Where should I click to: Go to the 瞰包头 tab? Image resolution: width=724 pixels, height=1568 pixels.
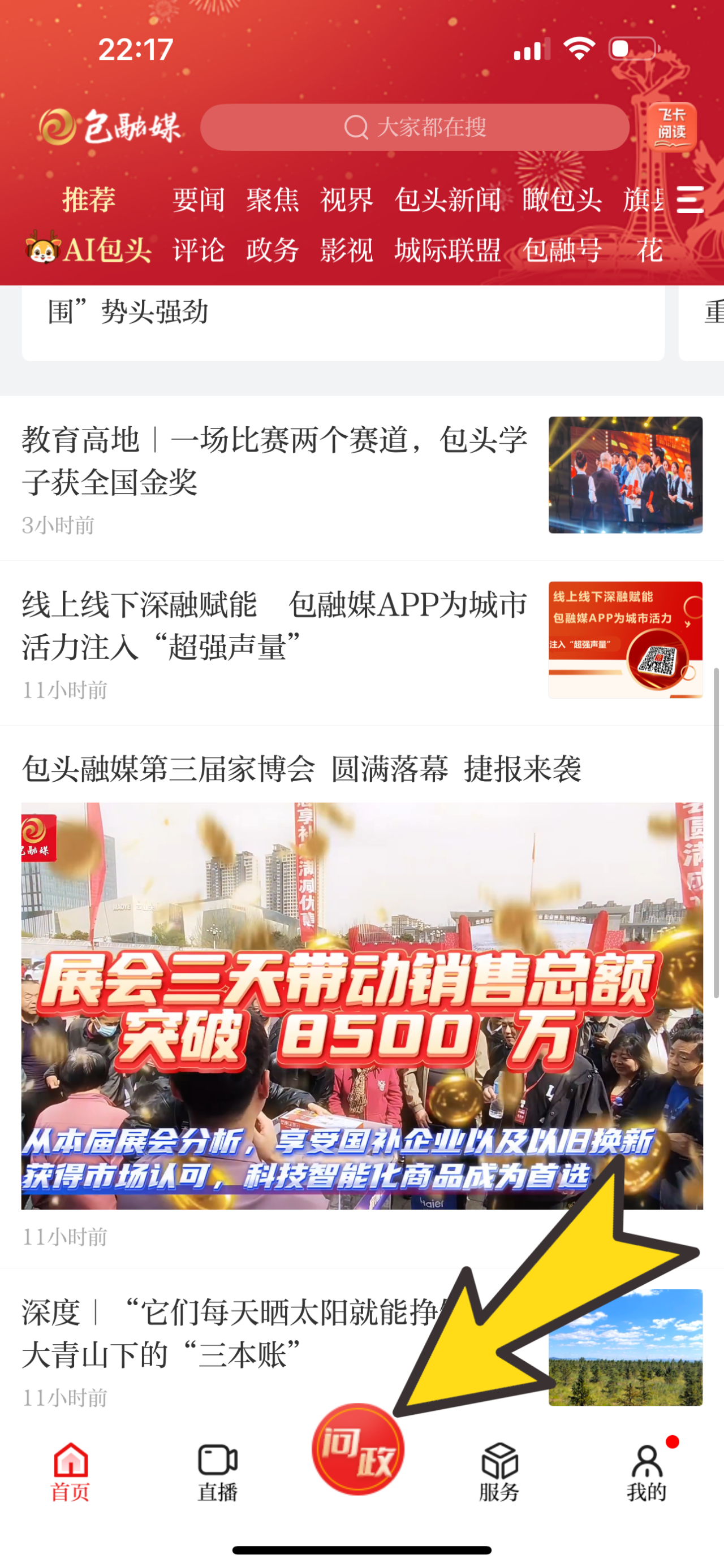coord(562,200)
